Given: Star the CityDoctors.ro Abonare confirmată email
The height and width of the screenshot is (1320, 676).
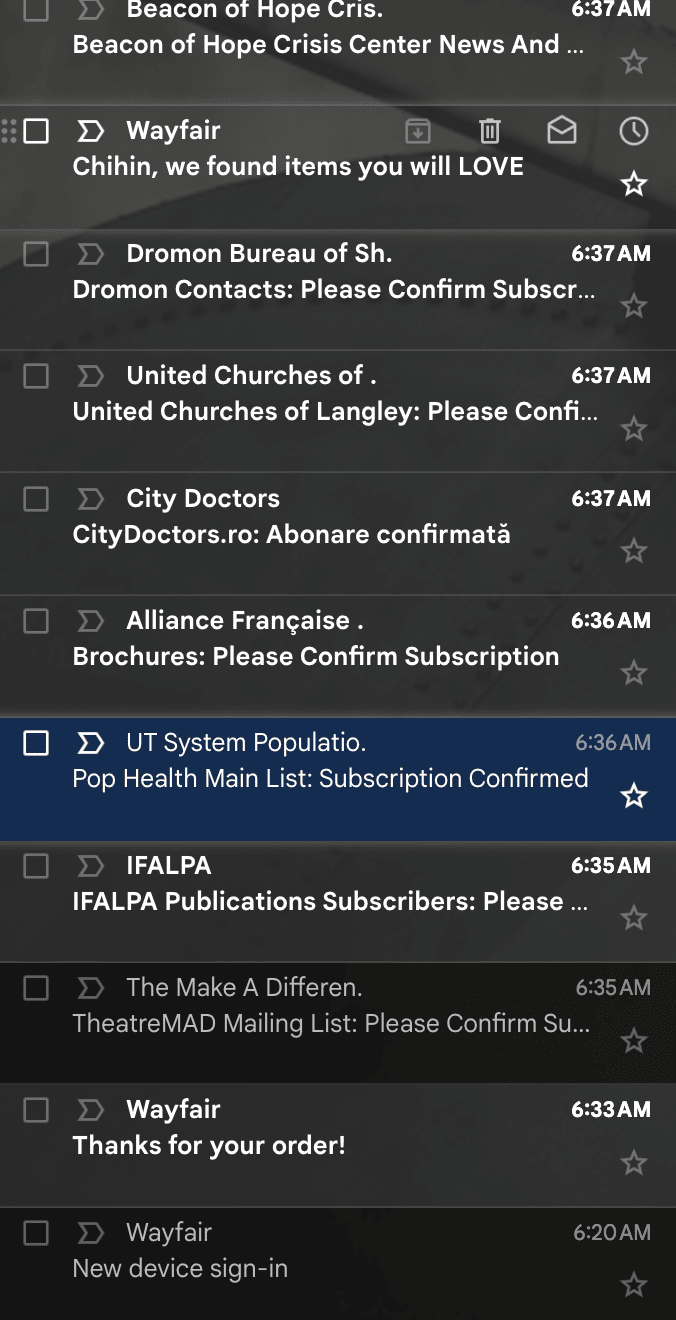Looking at the screenshot, I should coord(634,551).
